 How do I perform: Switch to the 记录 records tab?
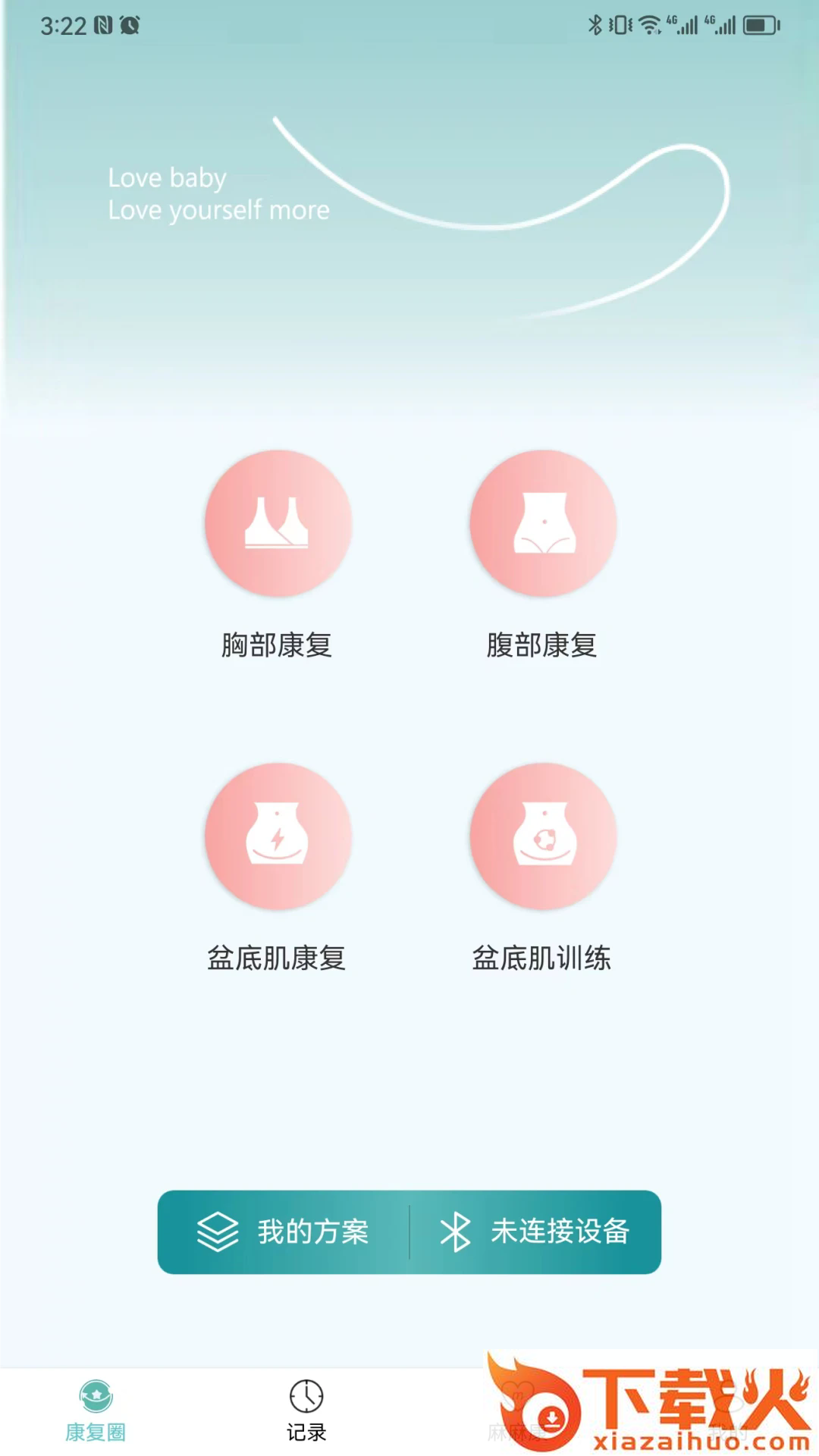(306, 1410)
